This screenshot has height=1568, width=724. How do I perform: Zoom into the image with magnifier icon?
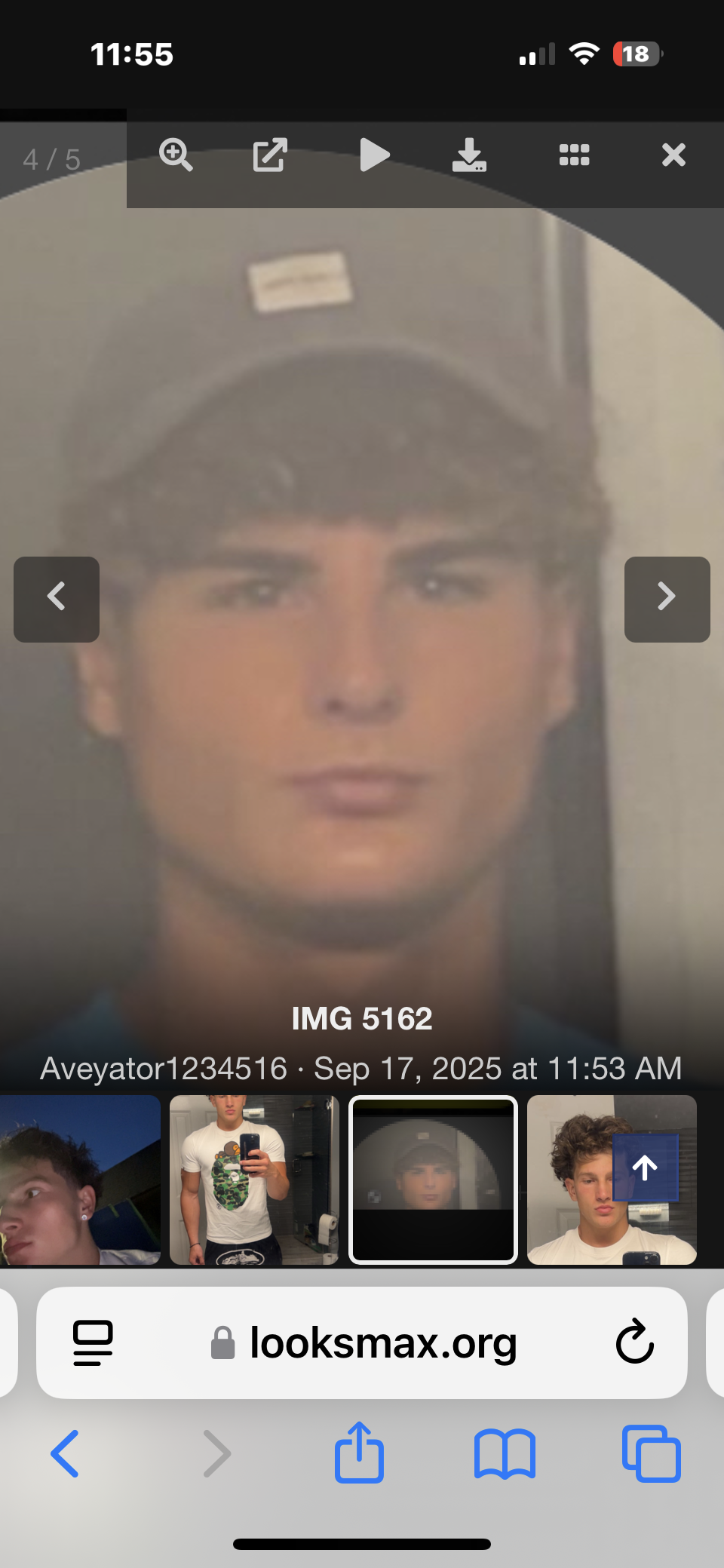[176, 155]
